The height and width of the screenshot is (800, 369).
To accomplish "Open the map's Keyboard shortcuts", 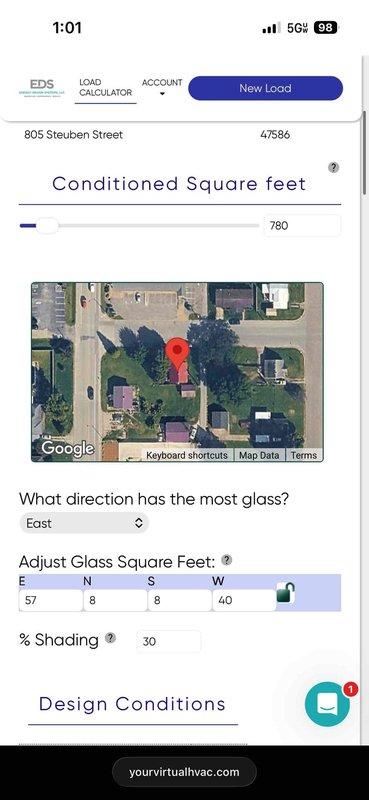I will (x=187, y=455).
